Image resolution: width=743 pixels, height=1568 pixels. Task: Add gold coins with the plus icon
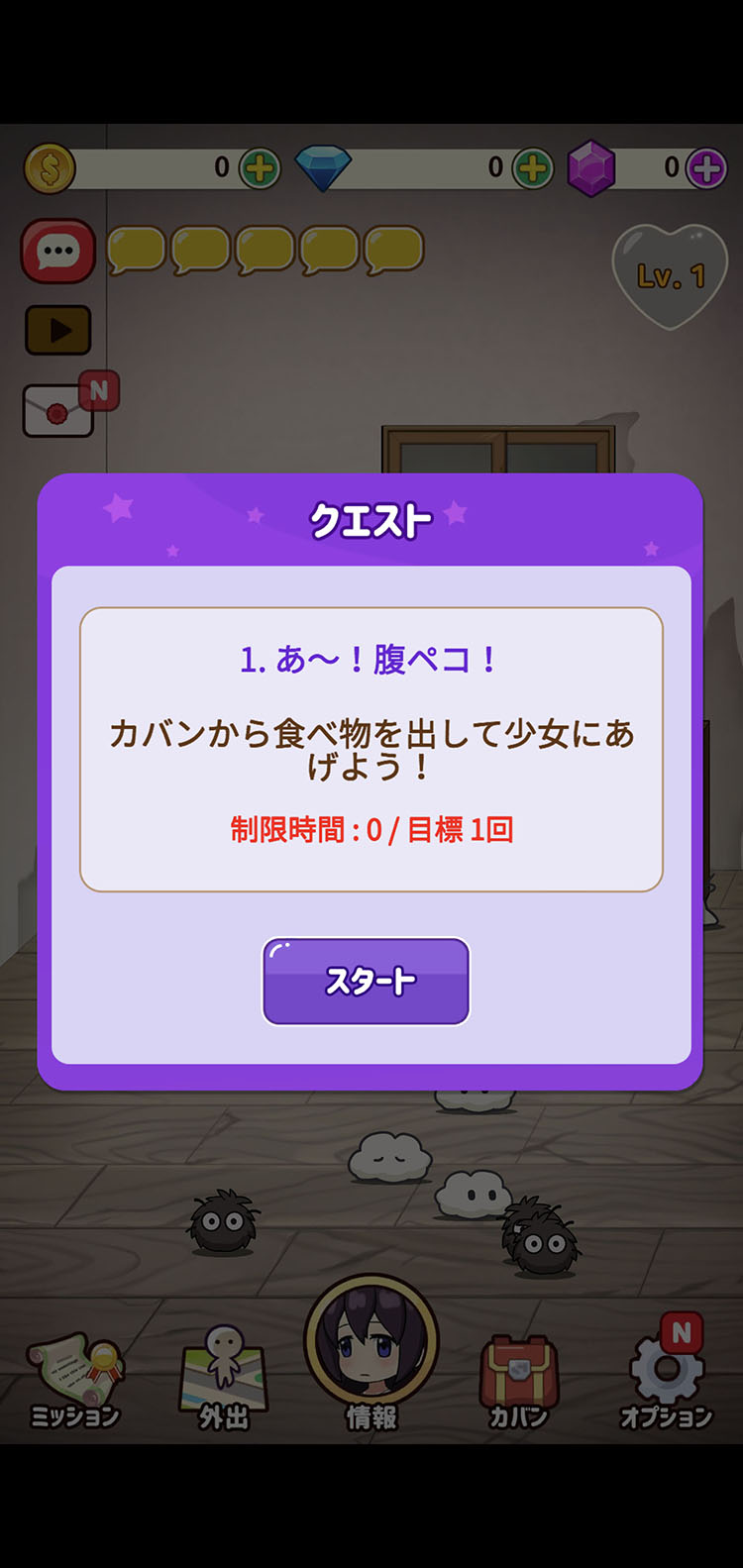[260, 168]
